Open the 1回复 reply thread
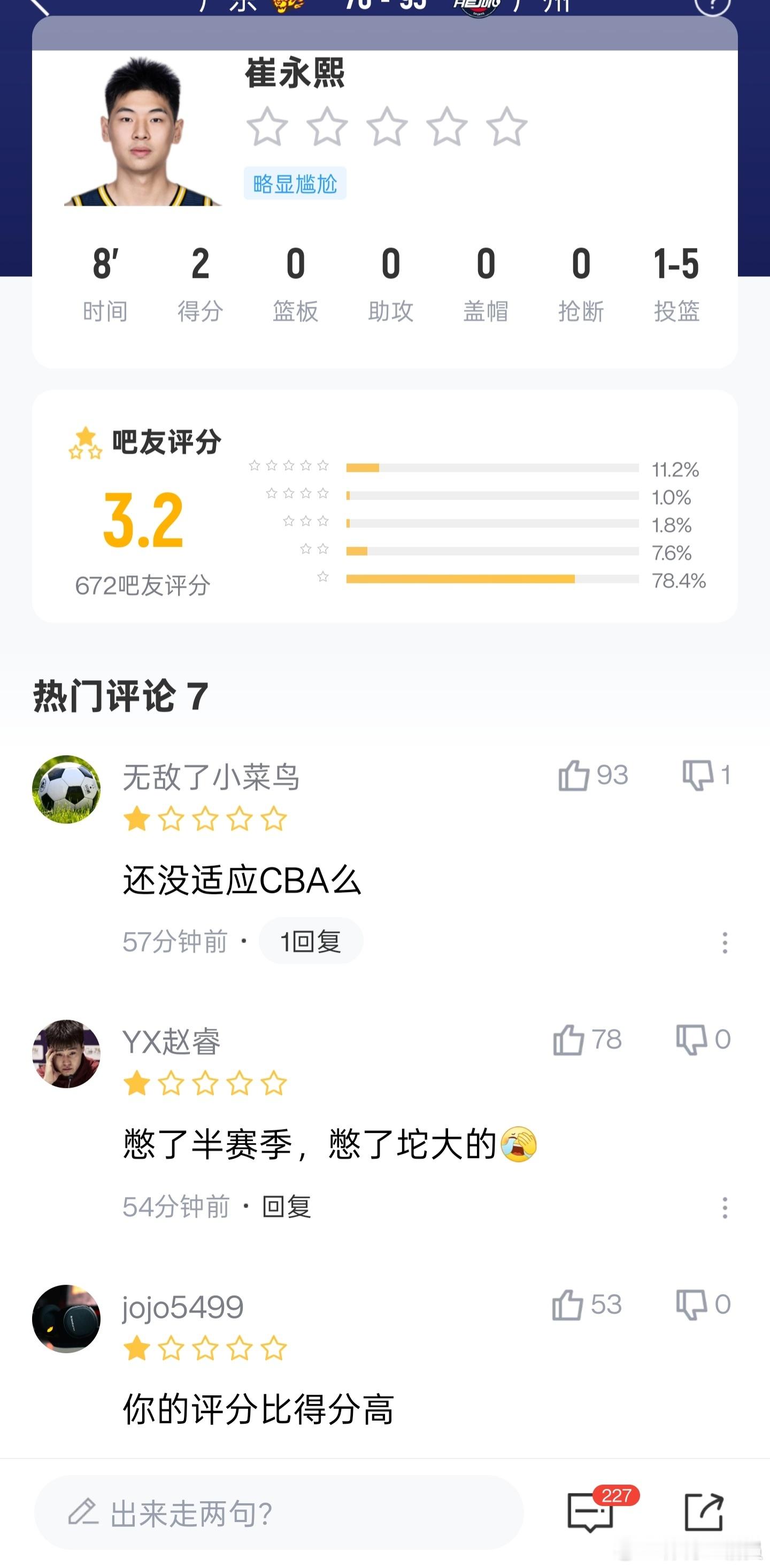The image size is (770, 1568). click(311, 941)
